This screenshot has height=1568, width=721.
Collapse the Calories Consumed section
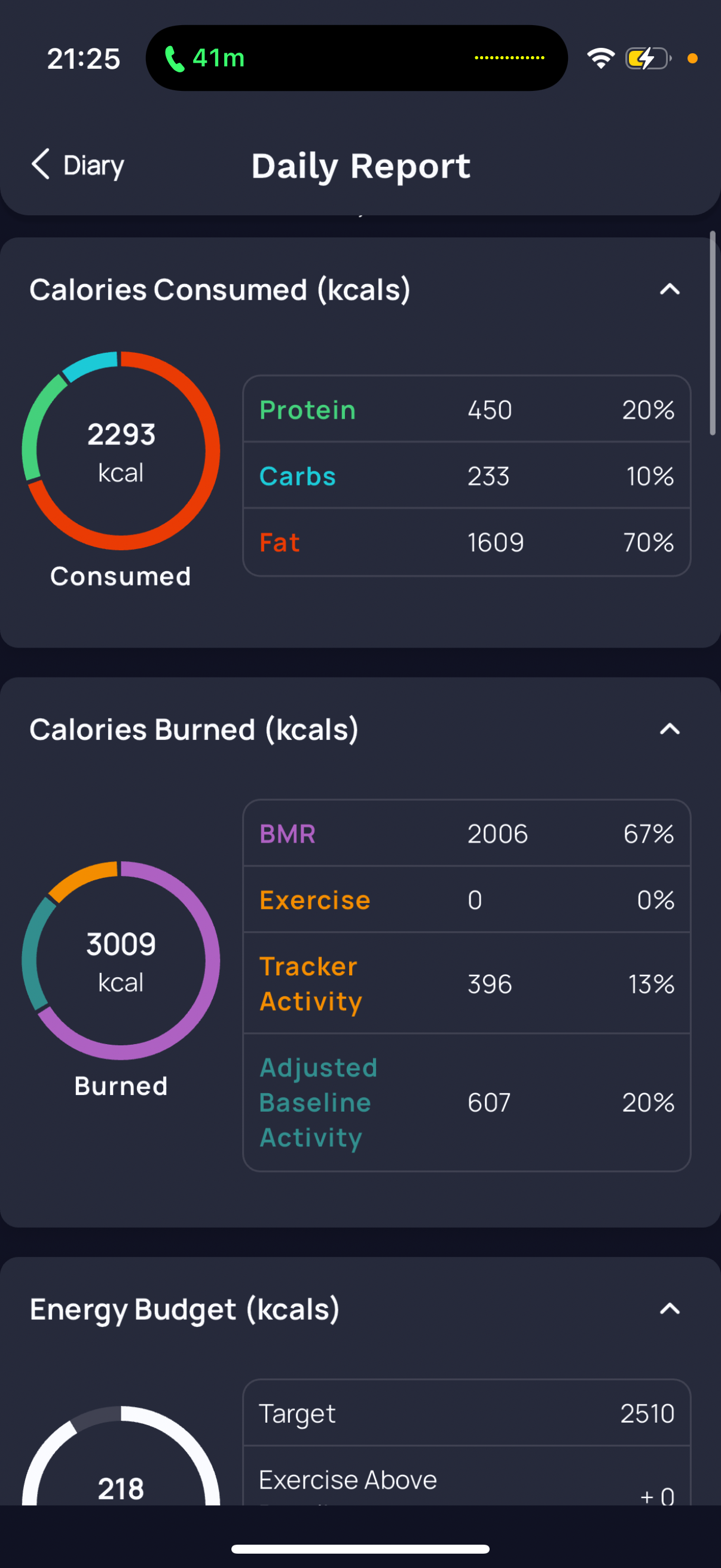click(x=669, y=289)
